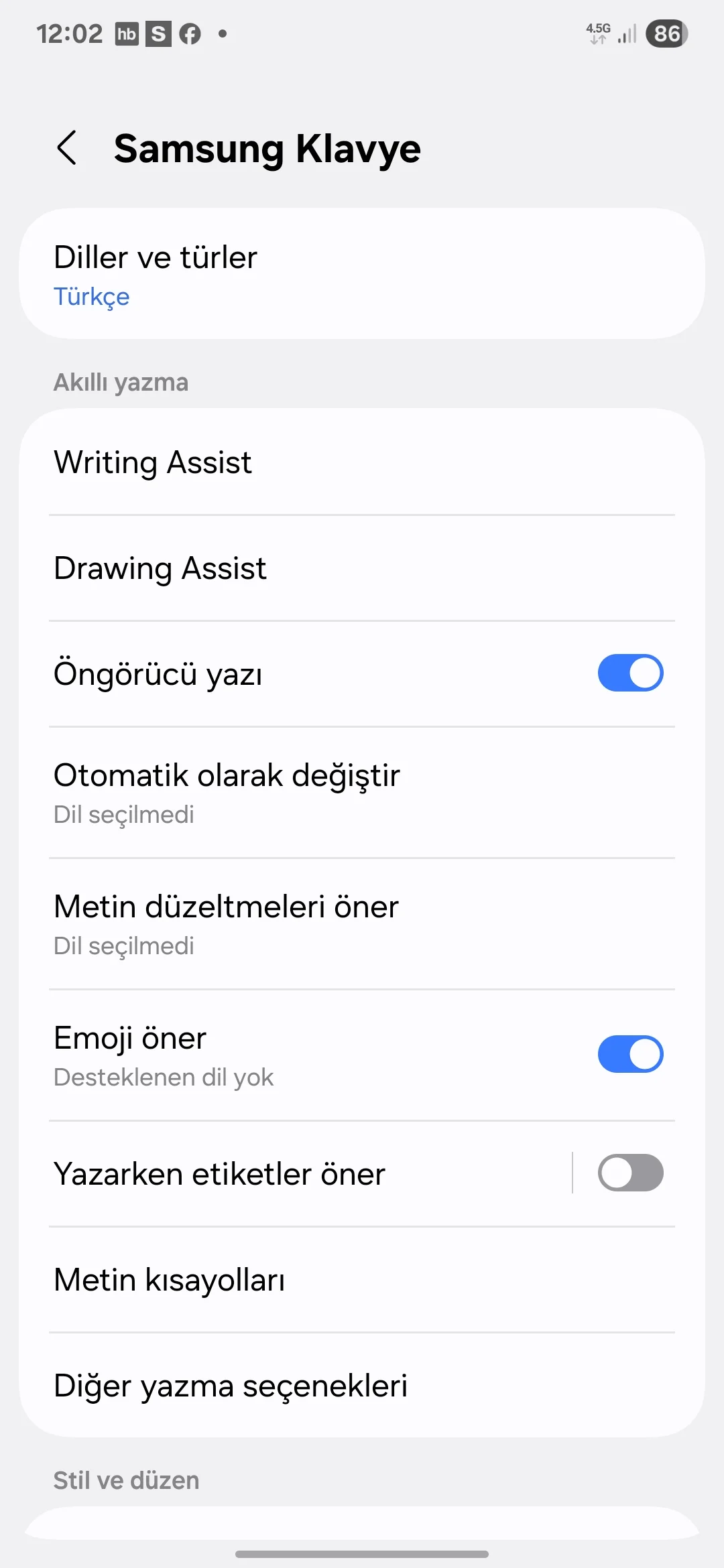The width and height of the screenshot is (724, 1568).
Task: Open Otomatik olarak değiştir
Action: 362,792
